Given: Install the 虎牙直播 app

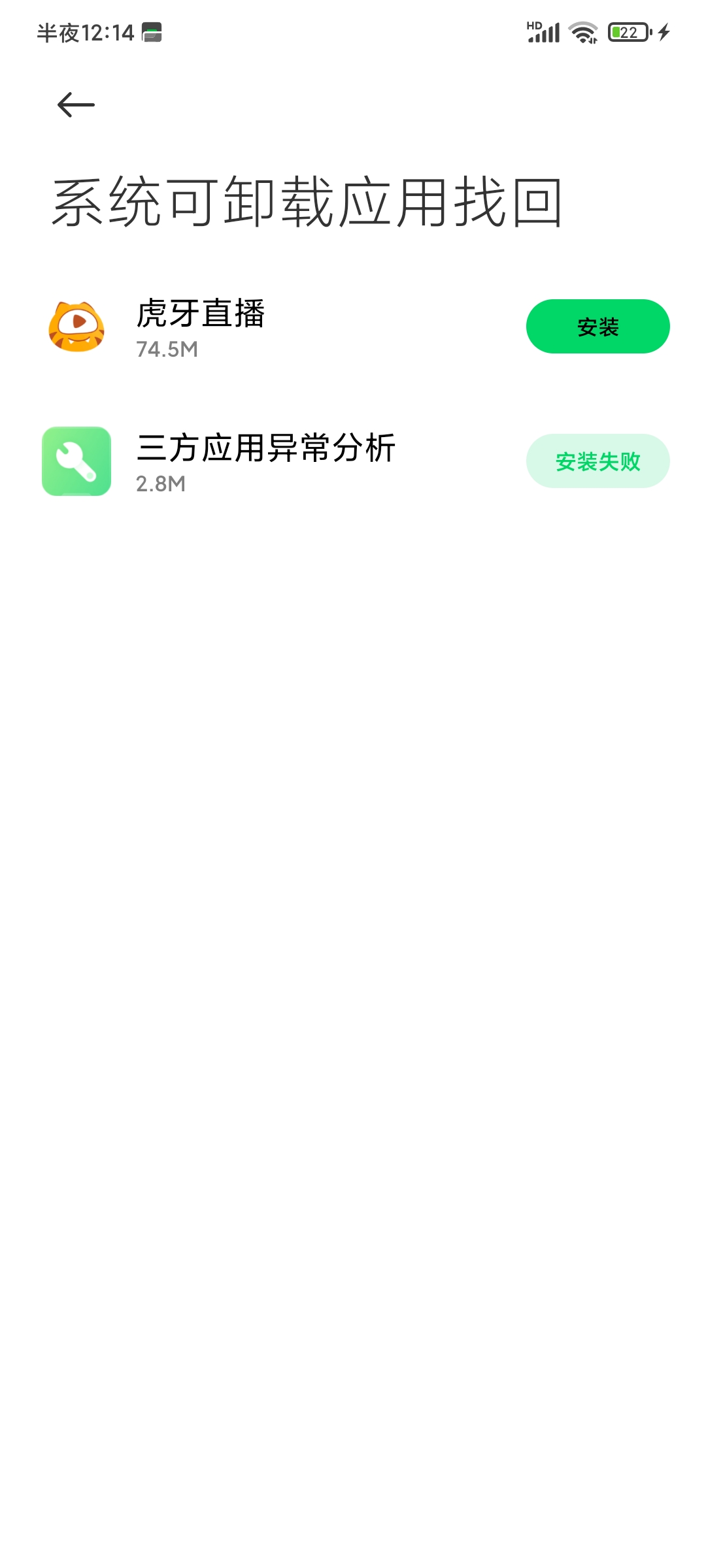Looking at the screenshot, I should click(597, 327).
